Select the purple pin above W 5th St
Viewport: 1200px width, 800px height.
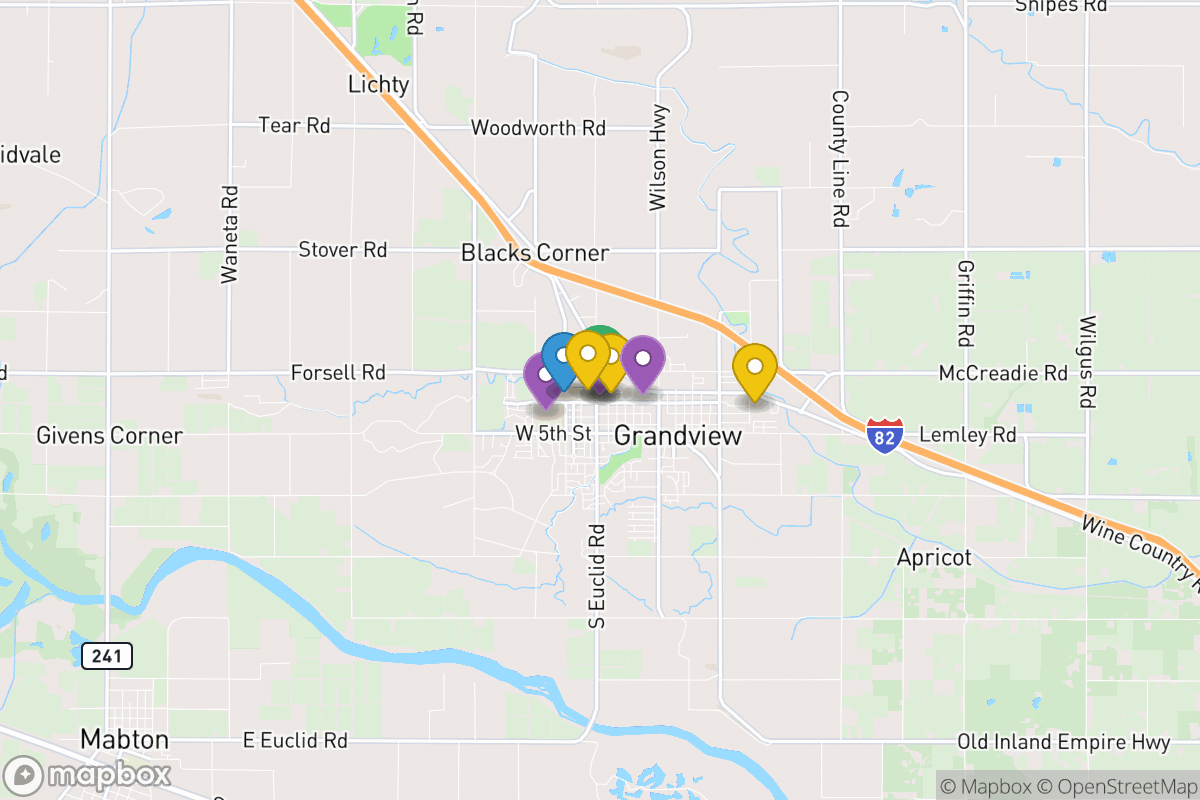(x=541, y=380)
